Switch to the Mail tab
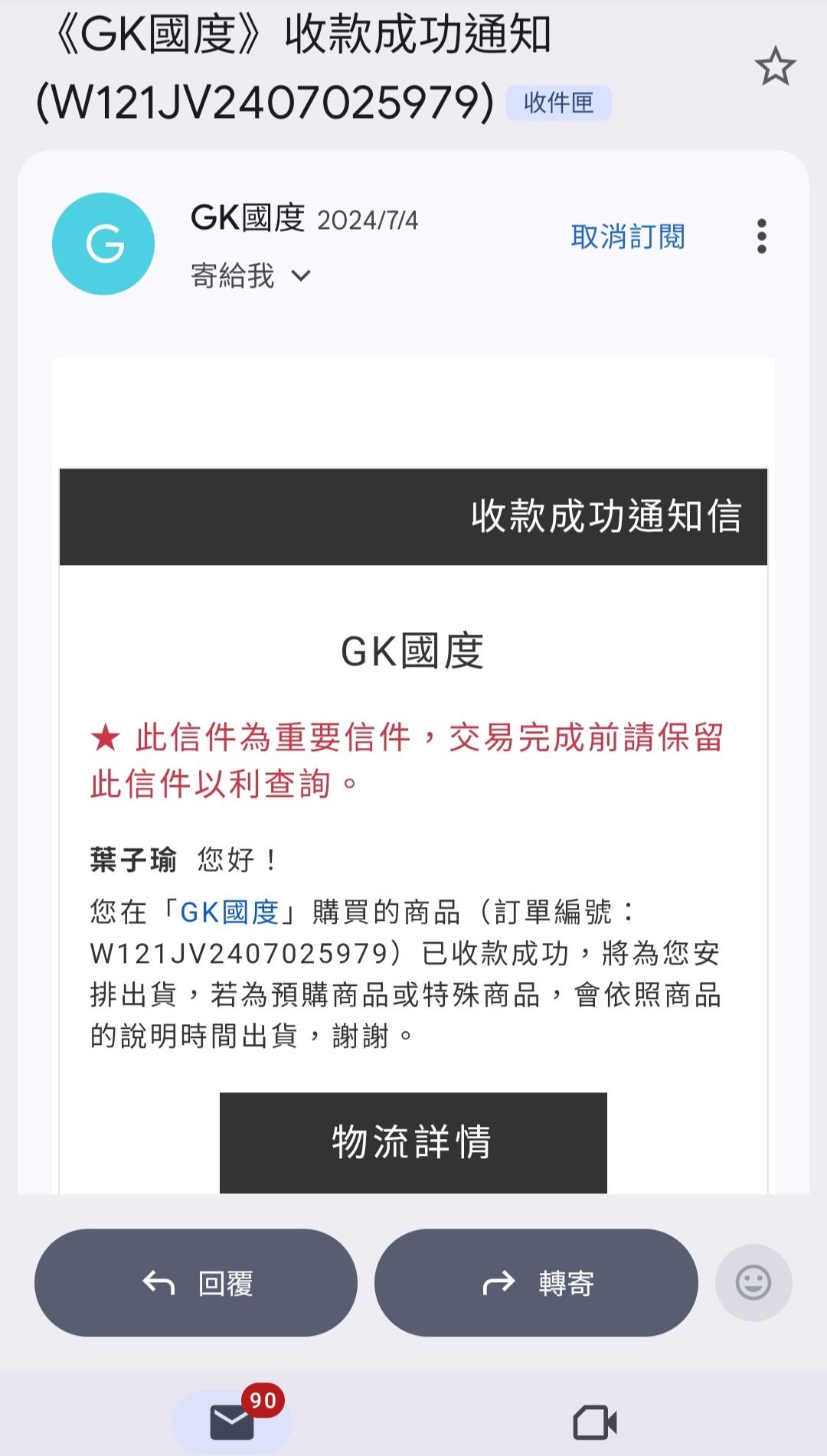The width and height of the screenshot is (827, 1456). [232, 1422]
